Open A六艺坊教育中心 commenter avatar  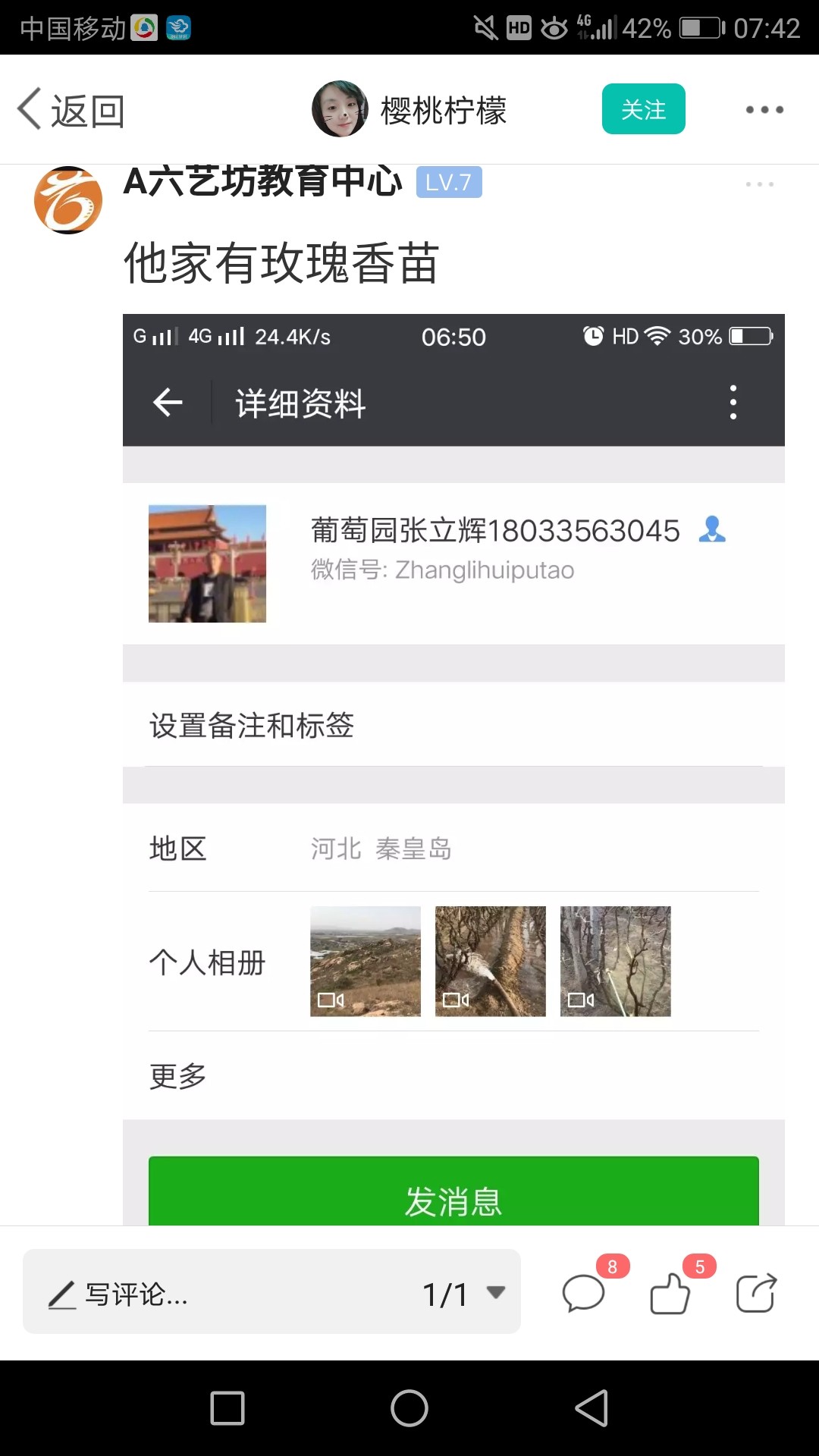coord(68,200)
